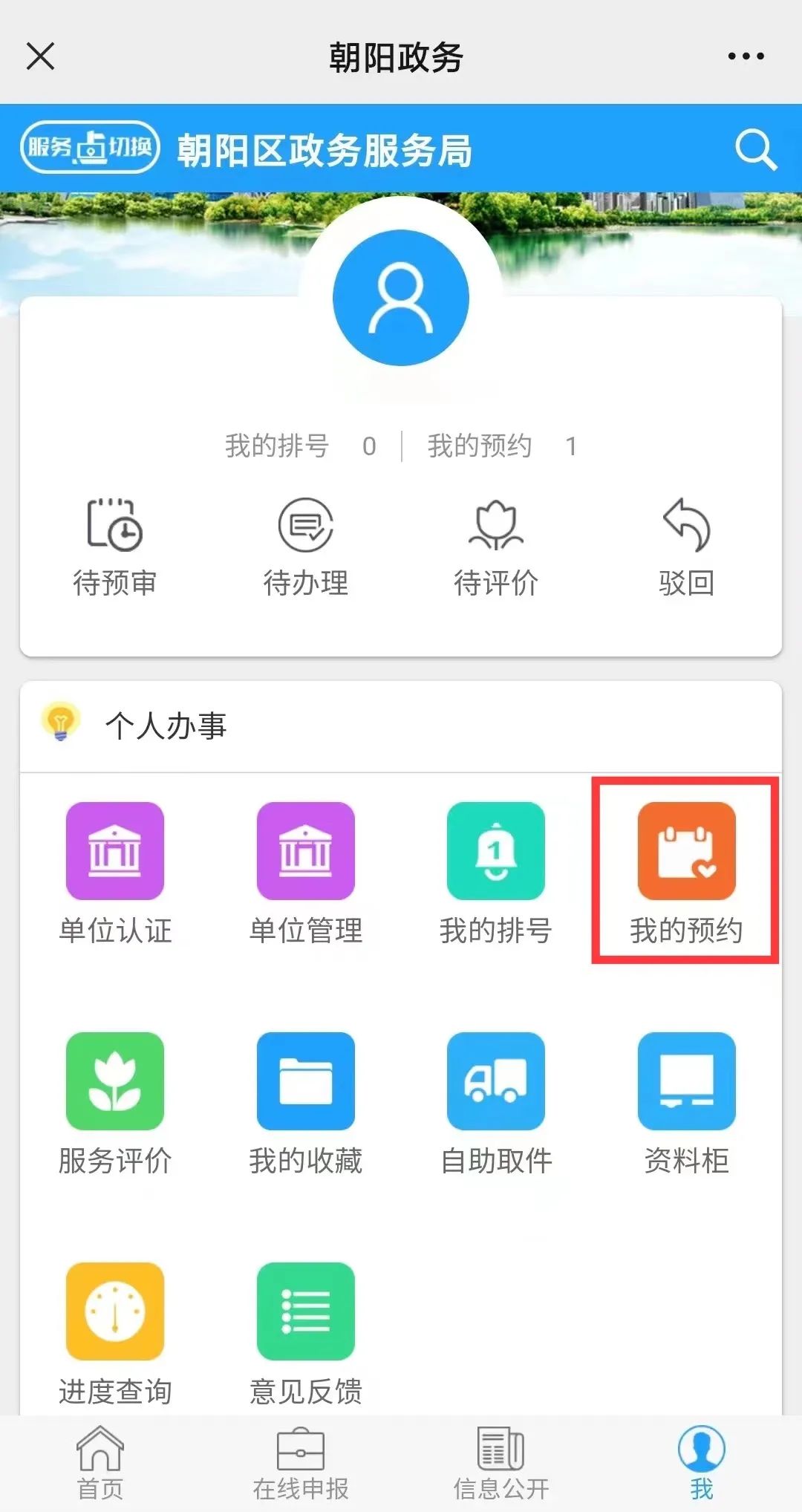Open the three-dot overflow menu

point(745,56)
